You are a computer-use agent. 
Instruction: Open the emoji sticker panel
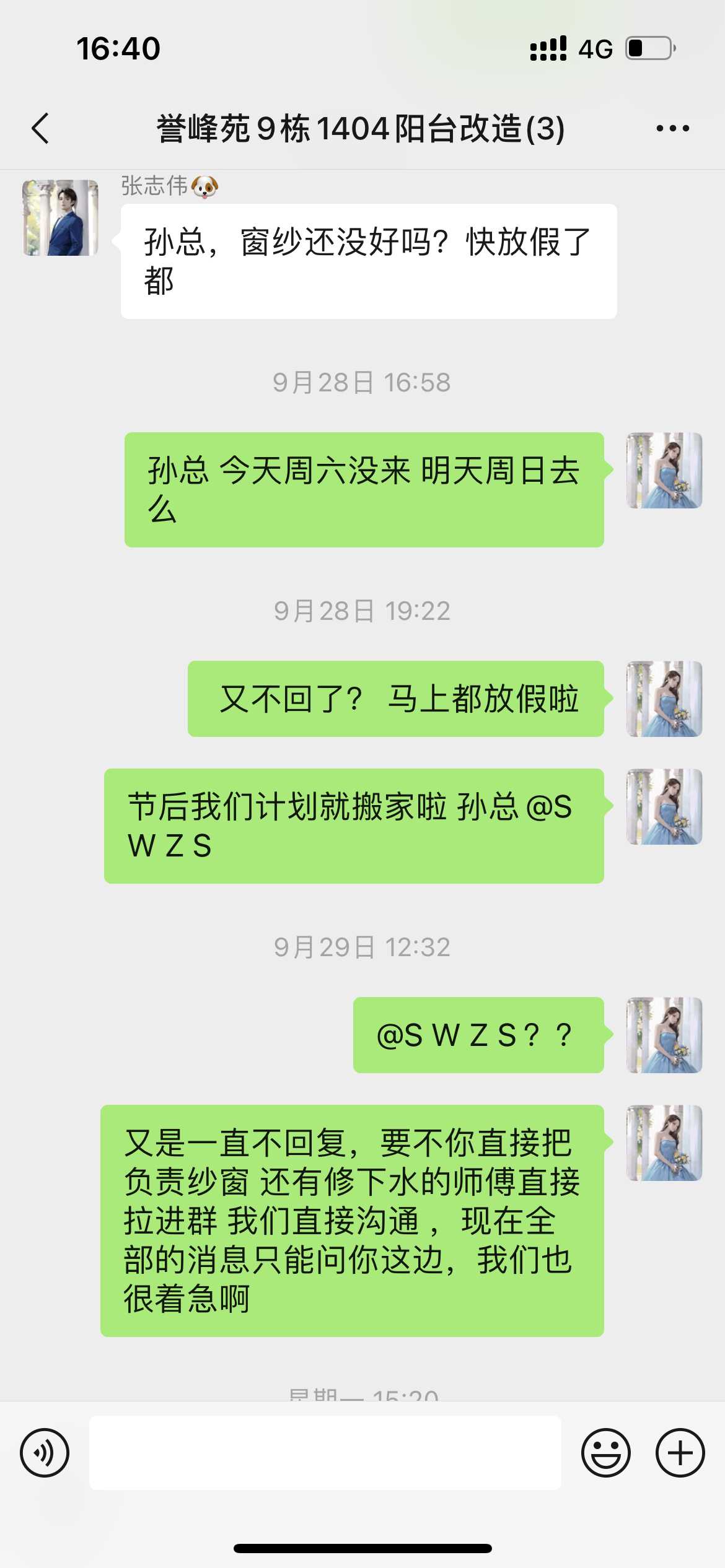click(x=605, y=1453)
